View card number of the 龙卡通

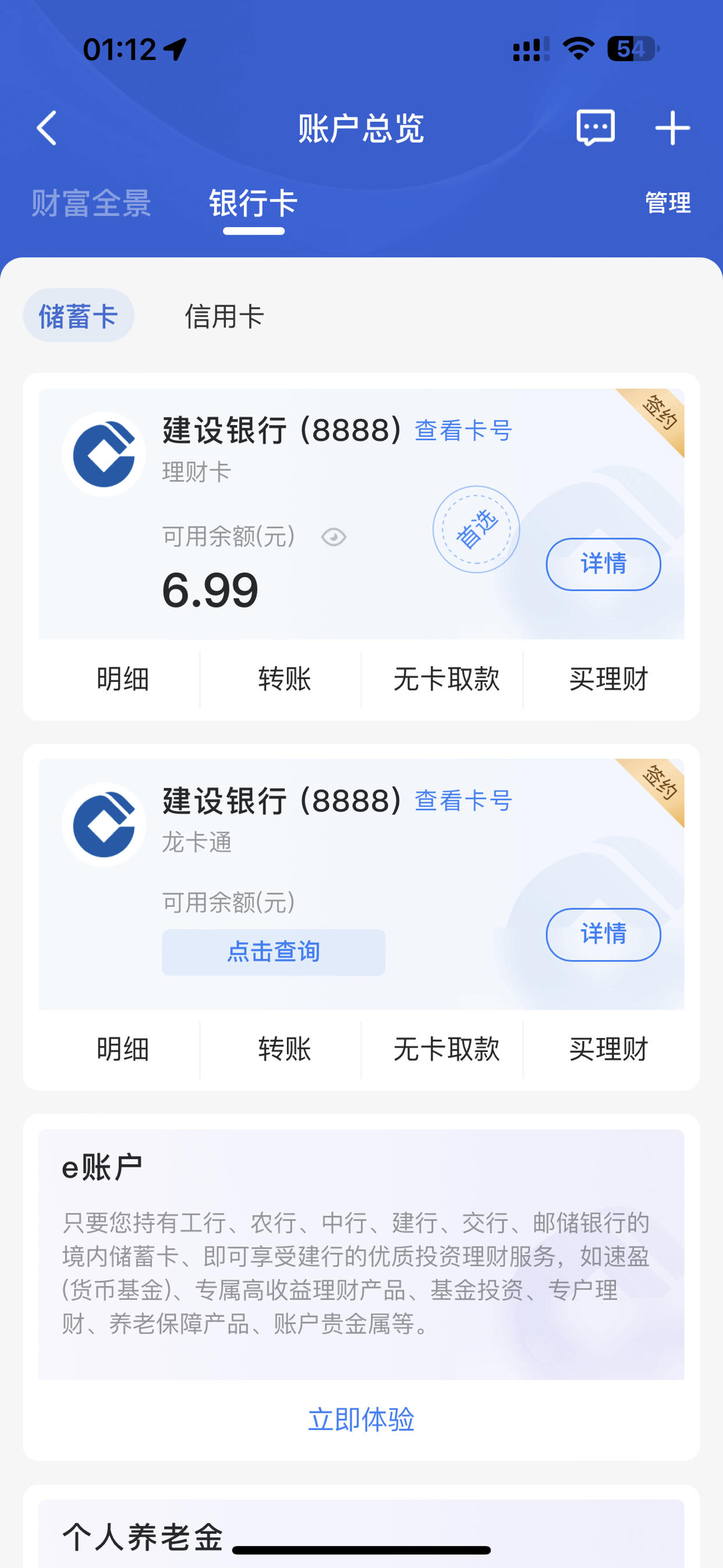(x=463, y=800)
